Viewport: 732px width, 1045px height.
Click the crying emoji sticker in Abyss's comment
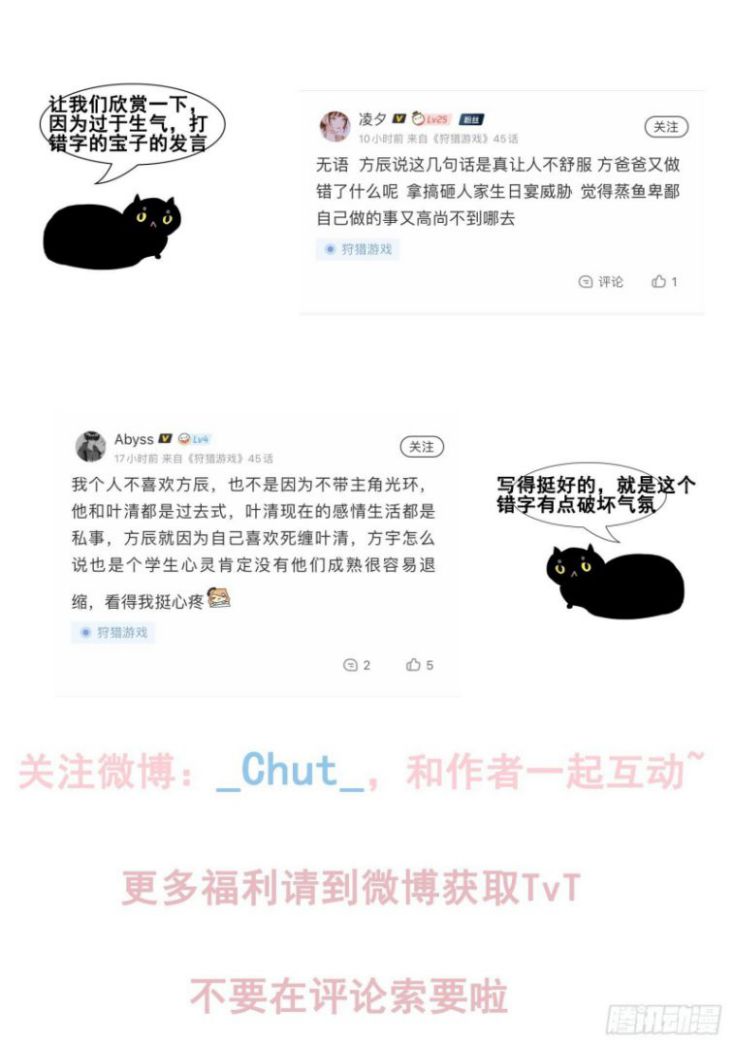tap(218, 596)
